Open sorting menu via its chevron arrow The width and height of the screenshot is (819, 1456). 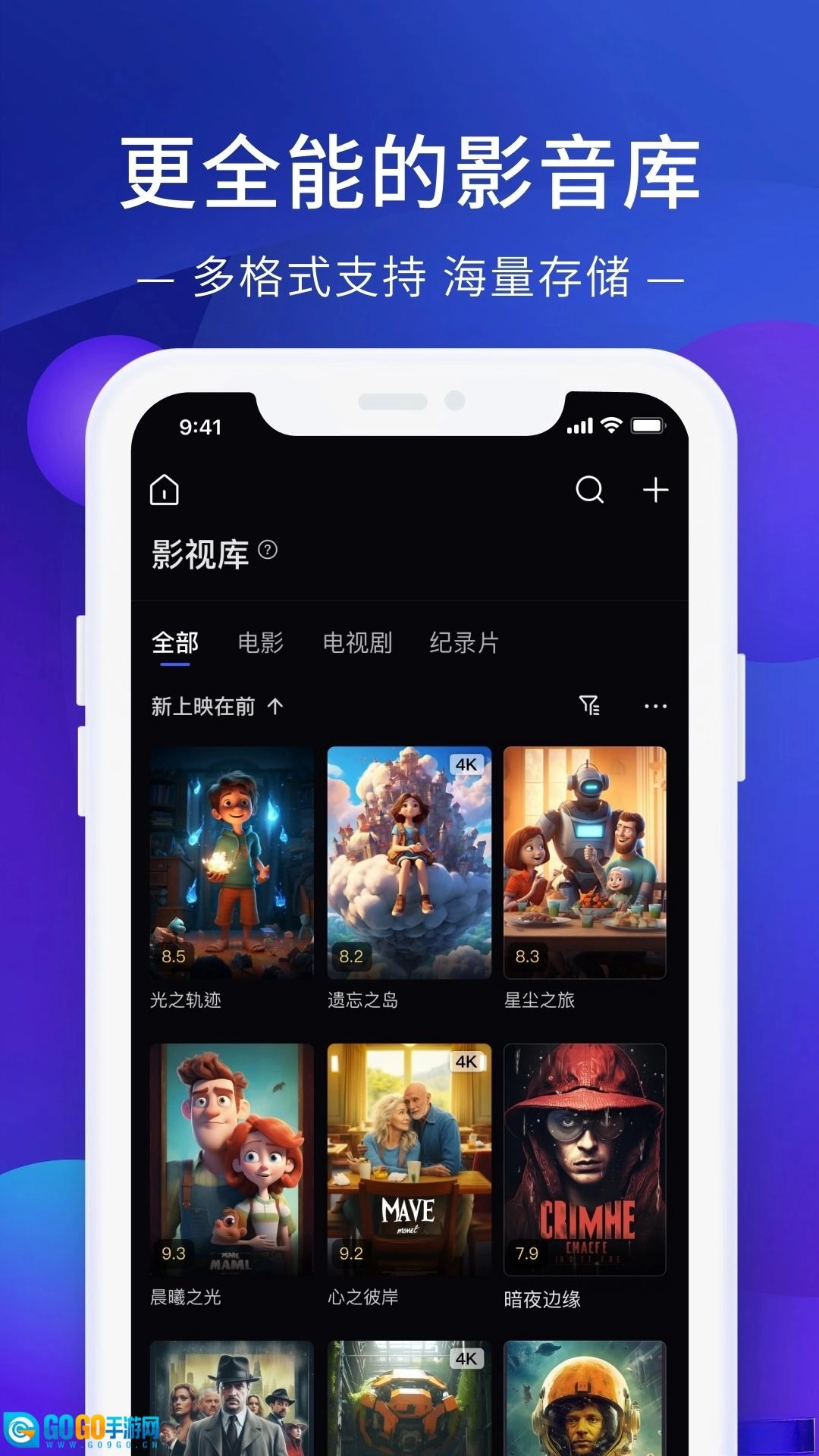coord(274,704)
